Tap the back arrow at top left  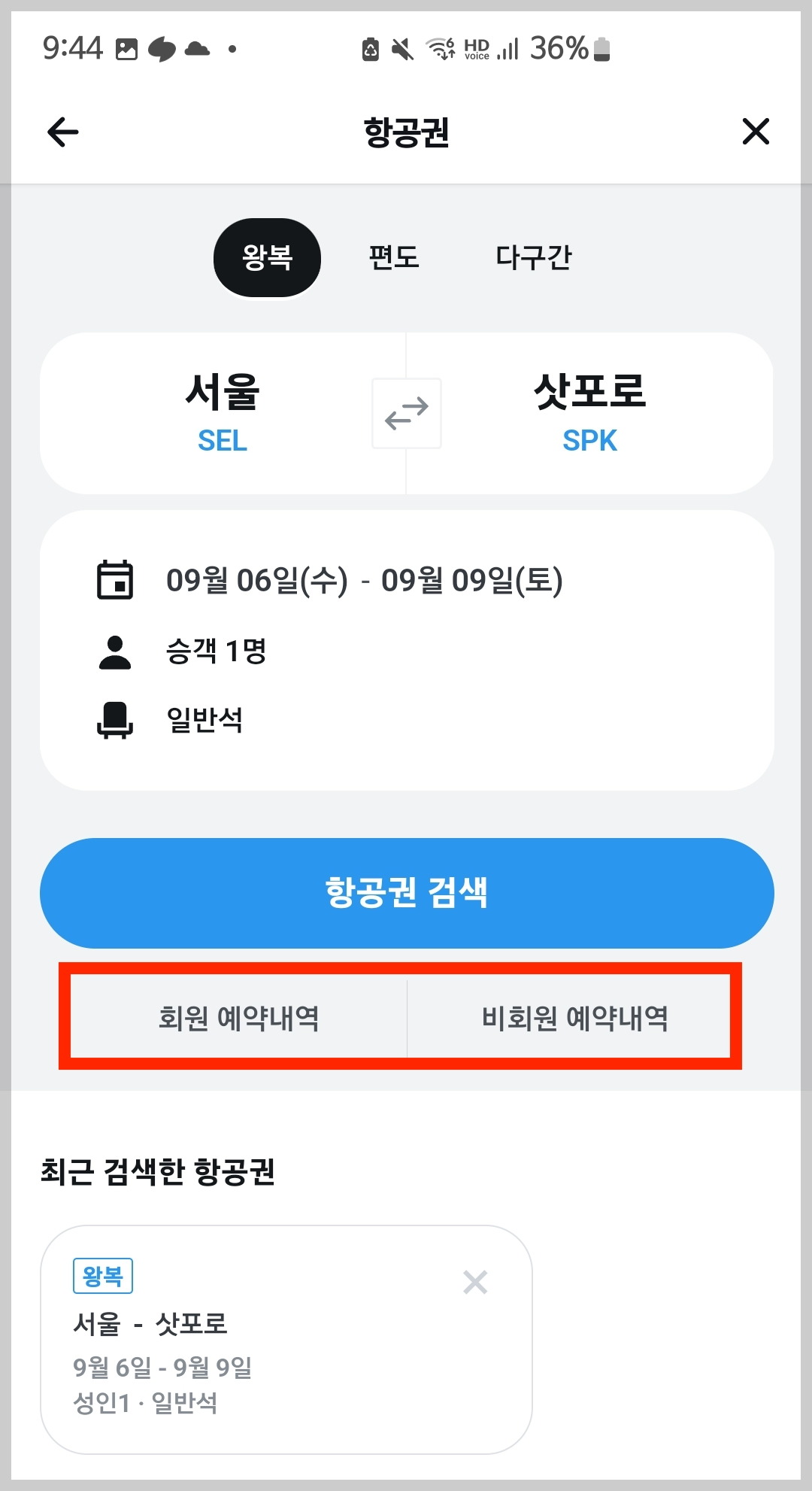62,131
